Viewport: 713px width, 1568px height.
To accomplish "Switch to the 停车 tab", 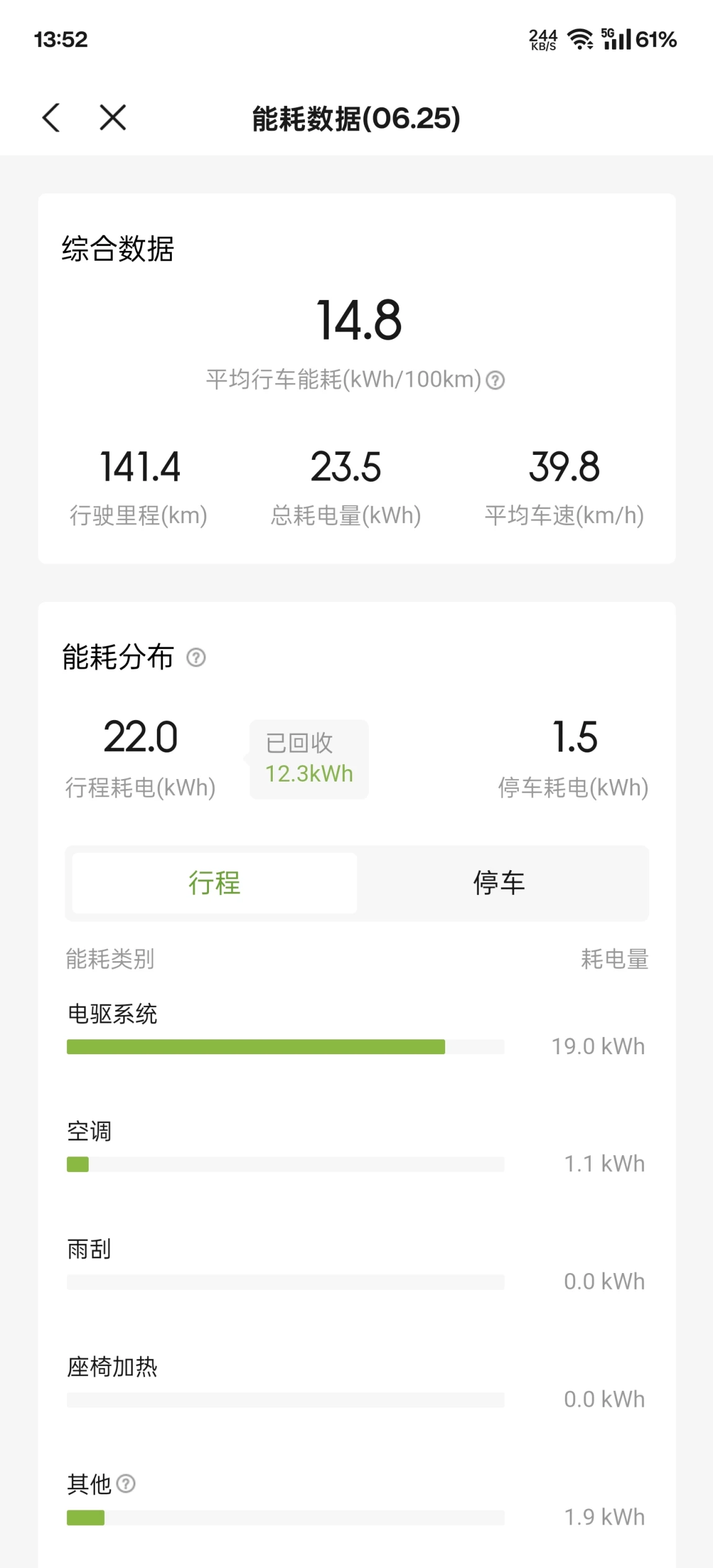I will 499,883.
